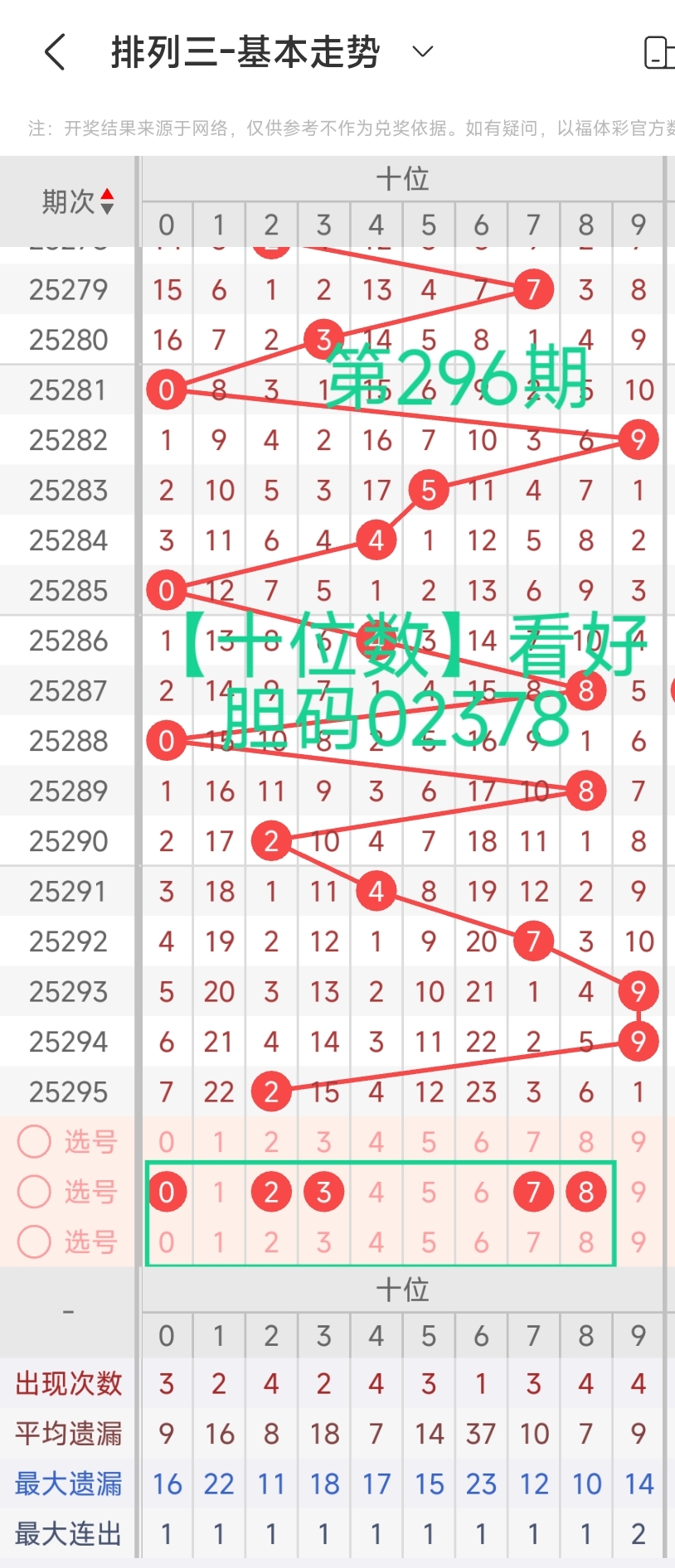Tap the back arrow to exit the chart
The height and width of the screenshot is (1568, 675).
click(53, 51)
